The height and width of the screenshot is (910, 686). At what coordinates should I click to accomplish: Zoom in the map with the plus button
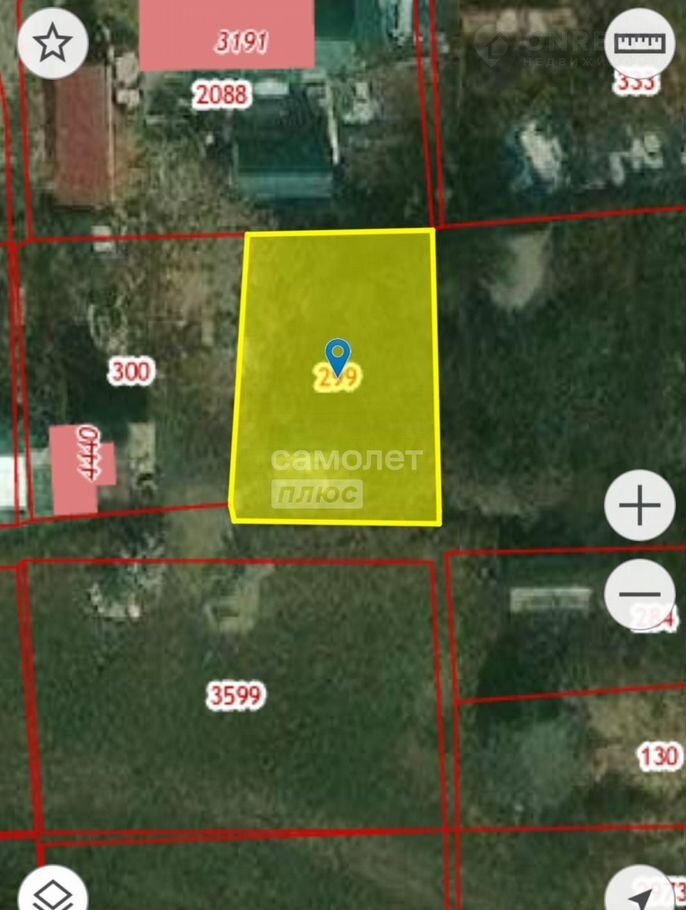(x=640, y=506)
